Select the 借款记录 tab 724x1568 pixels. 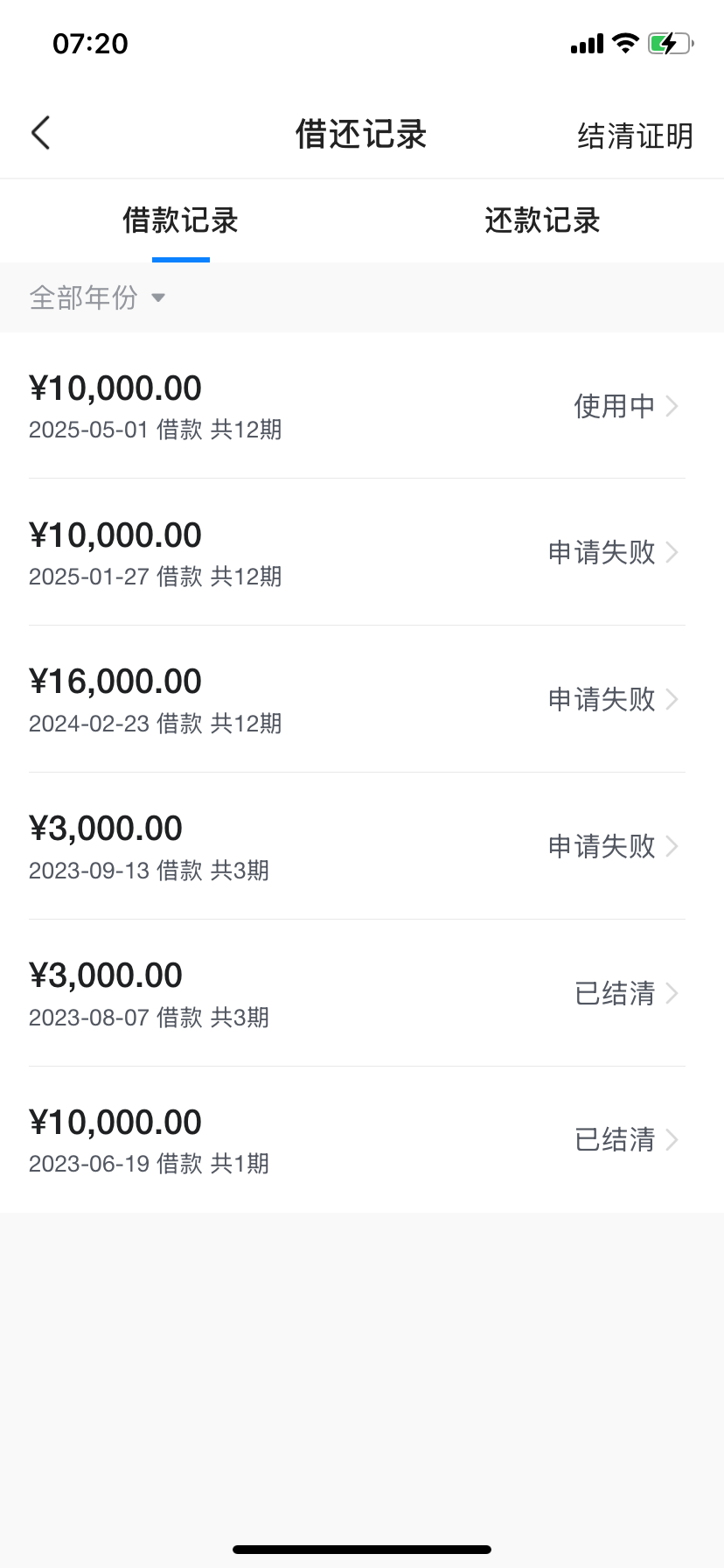(x=181, y=220)
